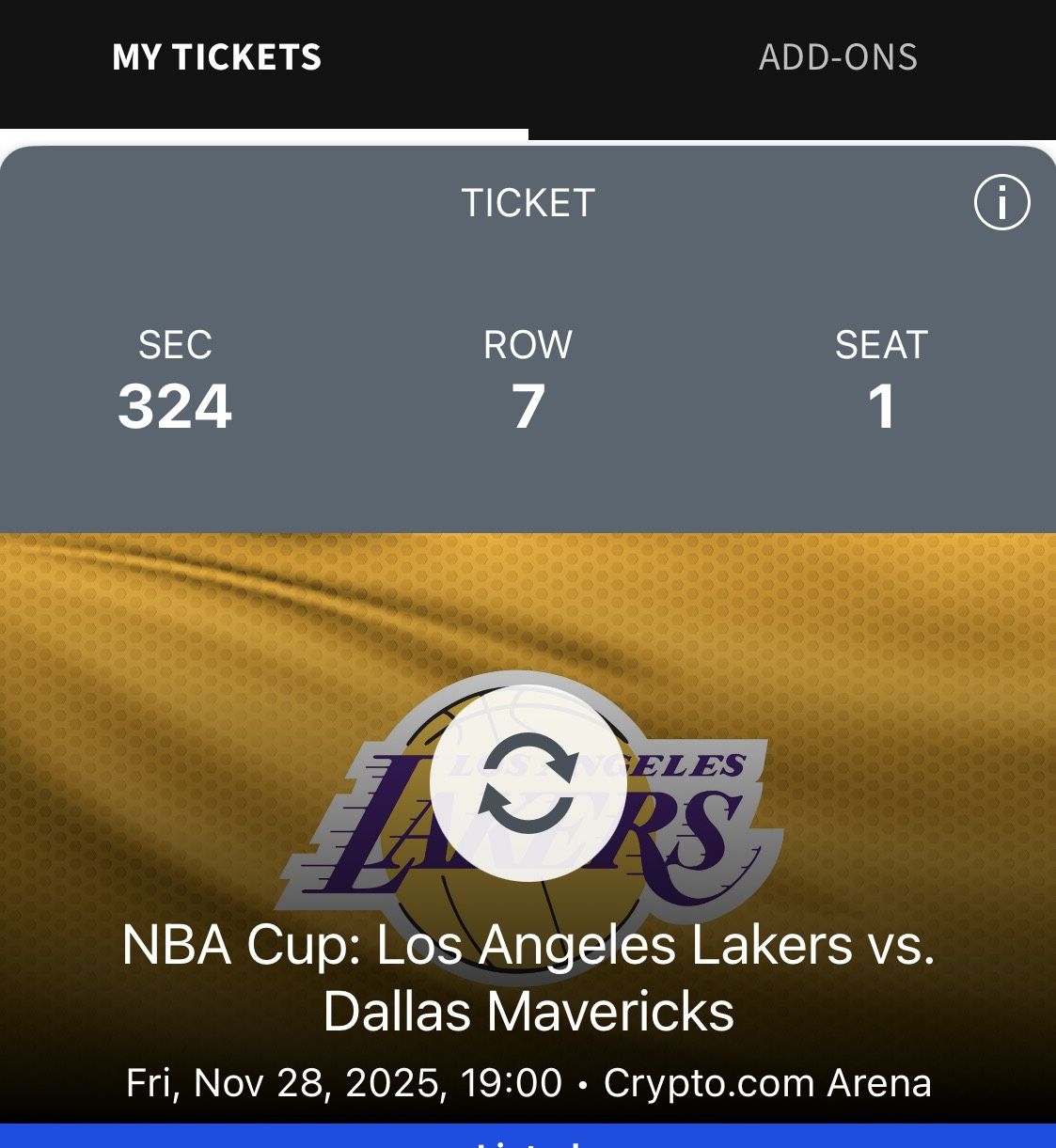
Task: Switch to the ADD-ONS tab
Action: click(837, 58)
